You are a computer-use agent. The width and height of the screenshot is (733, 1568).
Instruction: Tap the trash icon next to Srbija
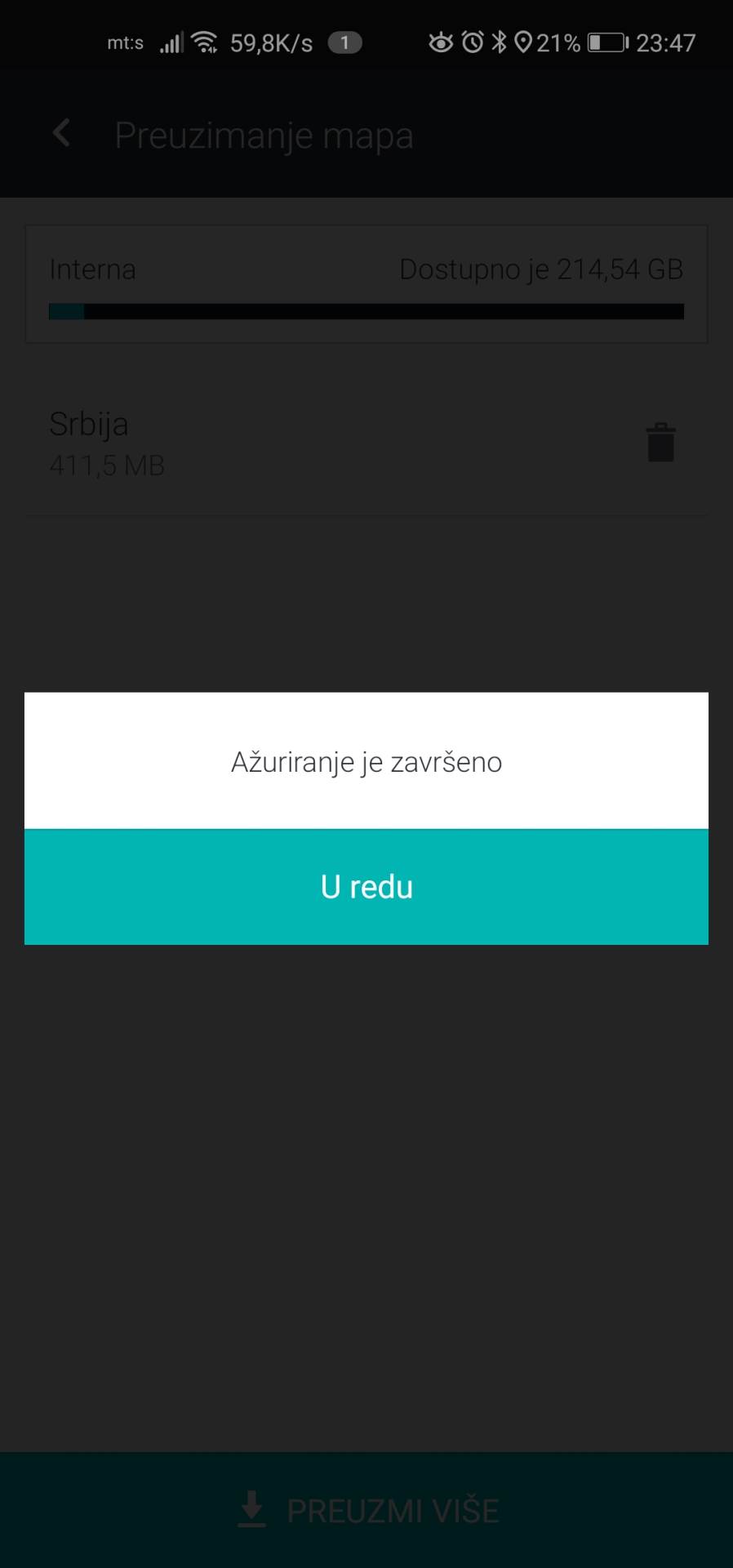click(x=660, y=442)
